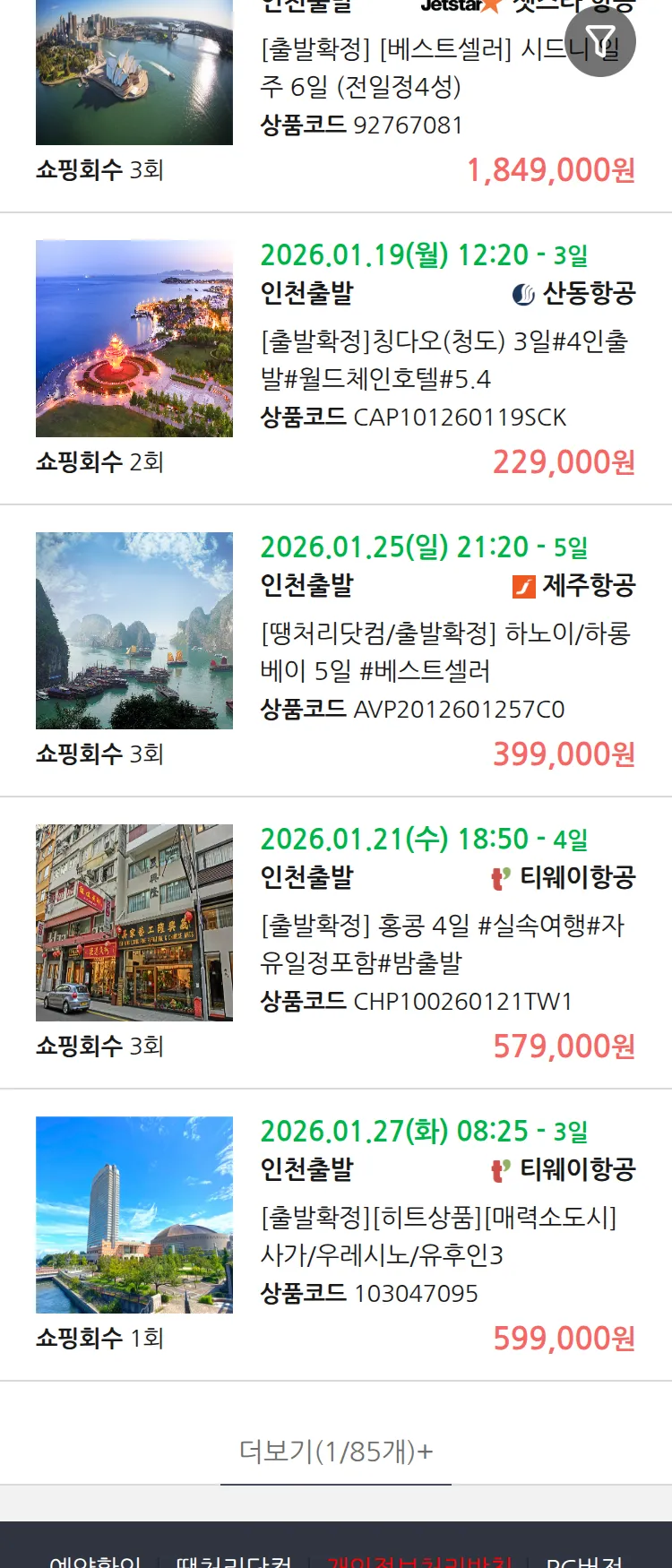
Task: Open the 예약확인 footer link
Action: pos(95,1561)
